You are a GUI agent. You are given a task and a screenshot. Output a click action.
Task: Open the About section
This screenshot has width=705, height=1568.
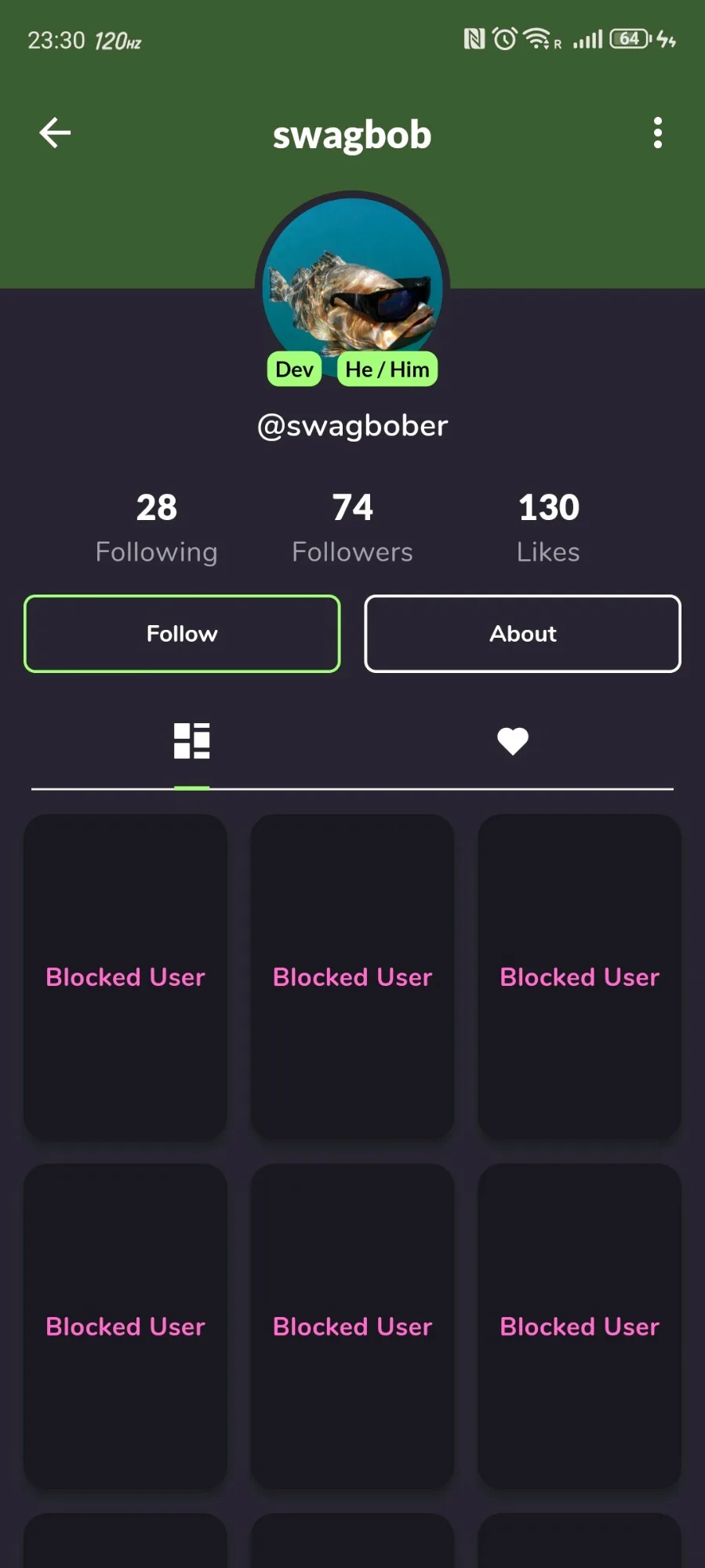(x=522, y=634)
